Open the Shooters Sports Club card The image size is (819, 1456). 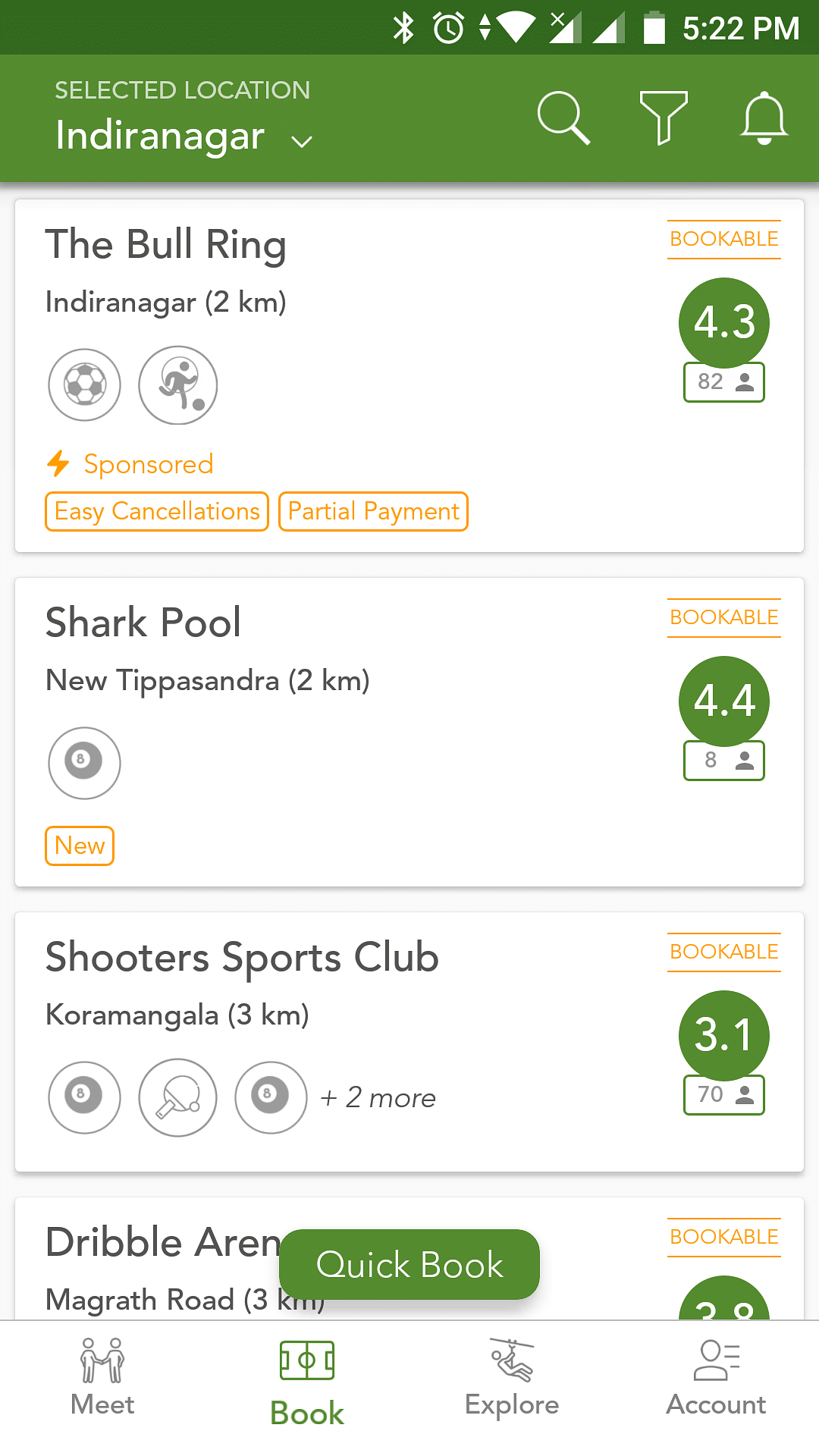point(409,1042)
